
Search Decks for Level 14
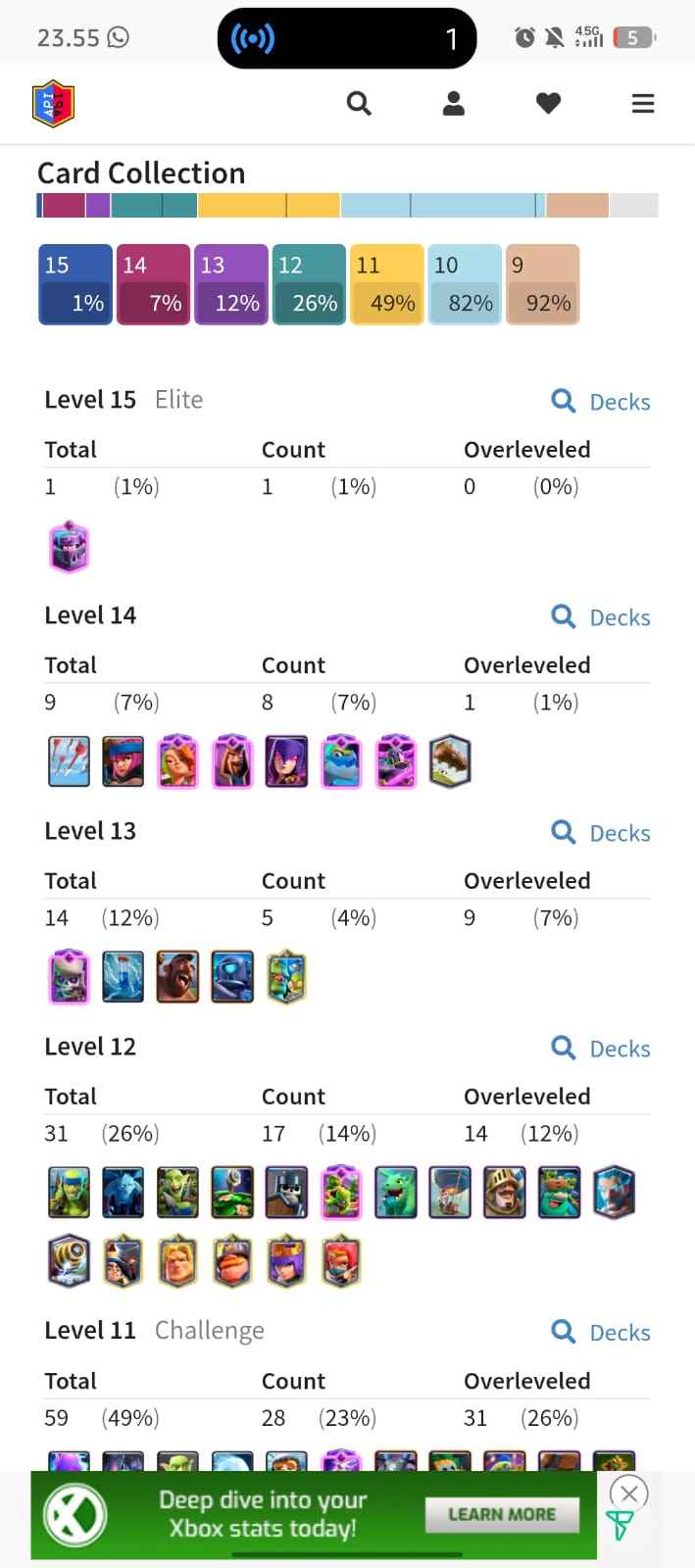(x=602, y=617)
